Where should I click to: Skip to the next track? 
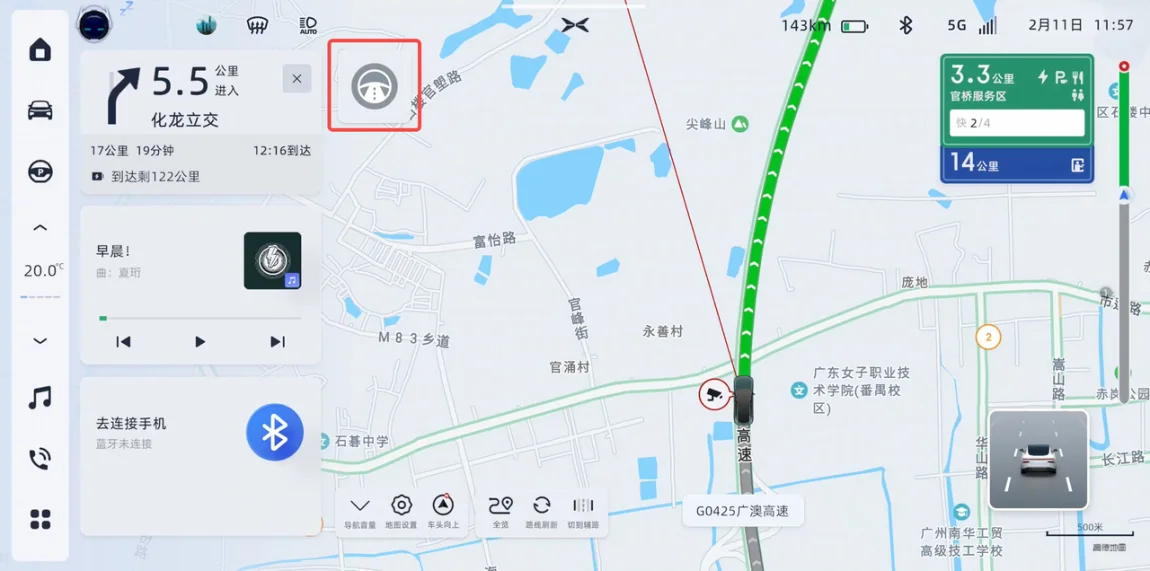pos(277,342)
